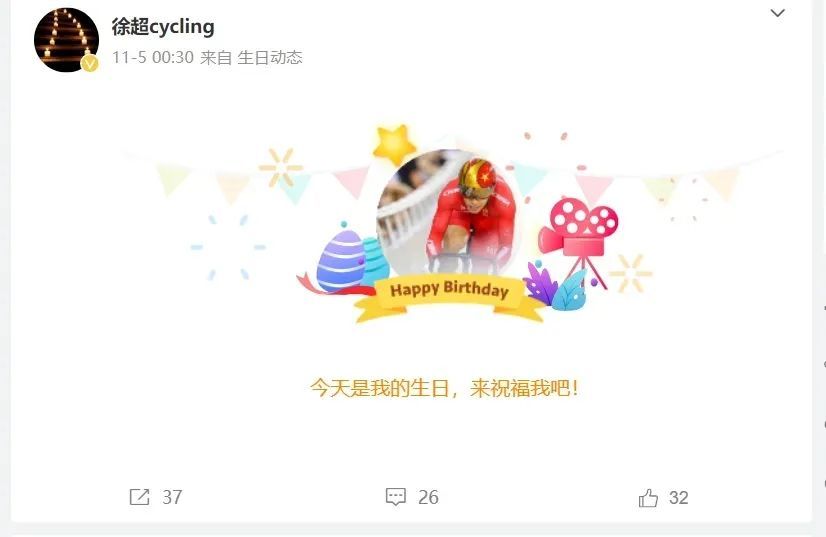This screenshot has height=537, width=826.
Task: Open 徐超cycling's profile avatar
Action: pyautogui.click(x=66, y=40)
